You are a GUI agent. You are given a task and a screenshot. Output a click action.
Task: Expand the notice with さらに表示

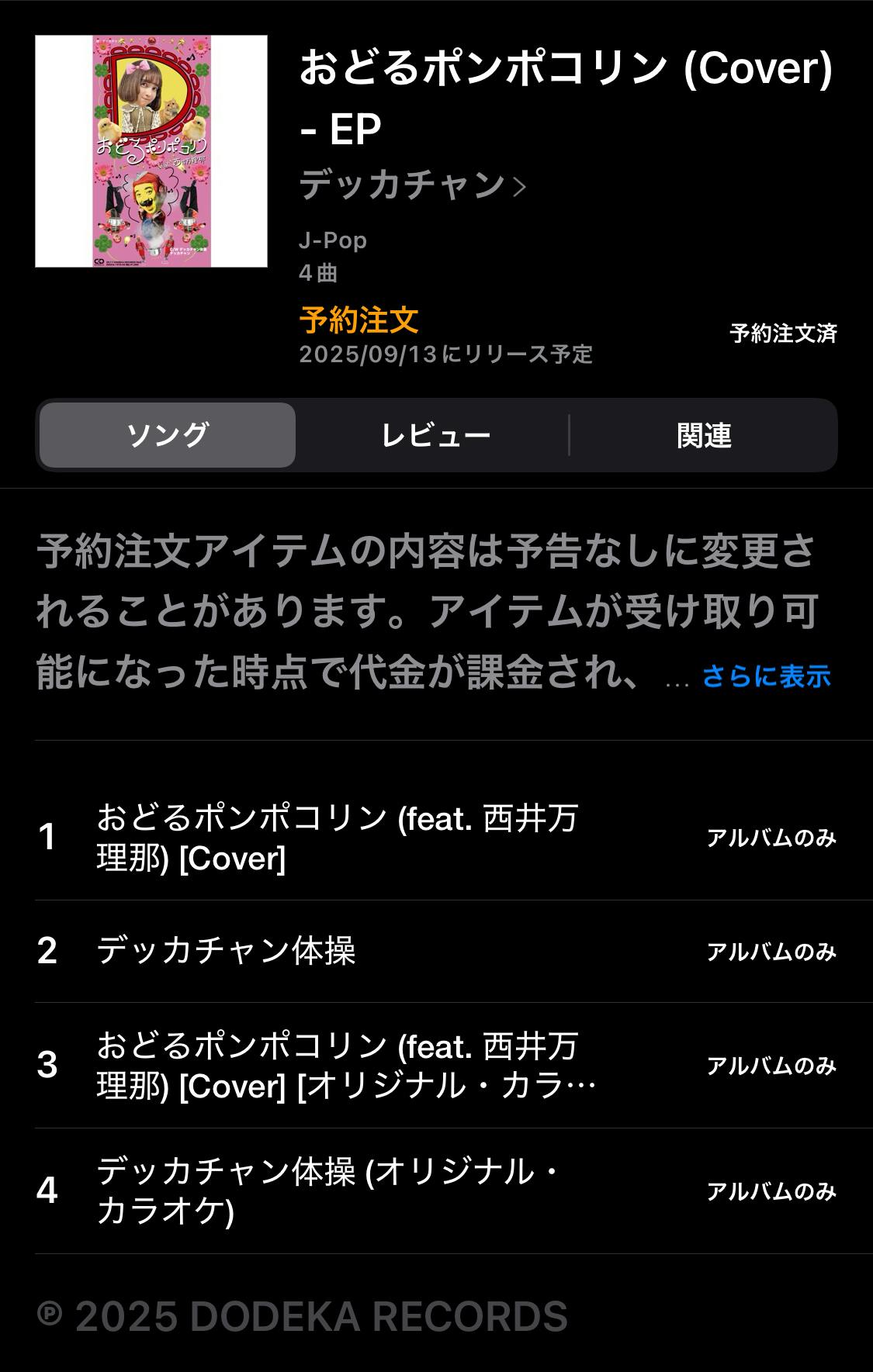[x=766, y=676]
